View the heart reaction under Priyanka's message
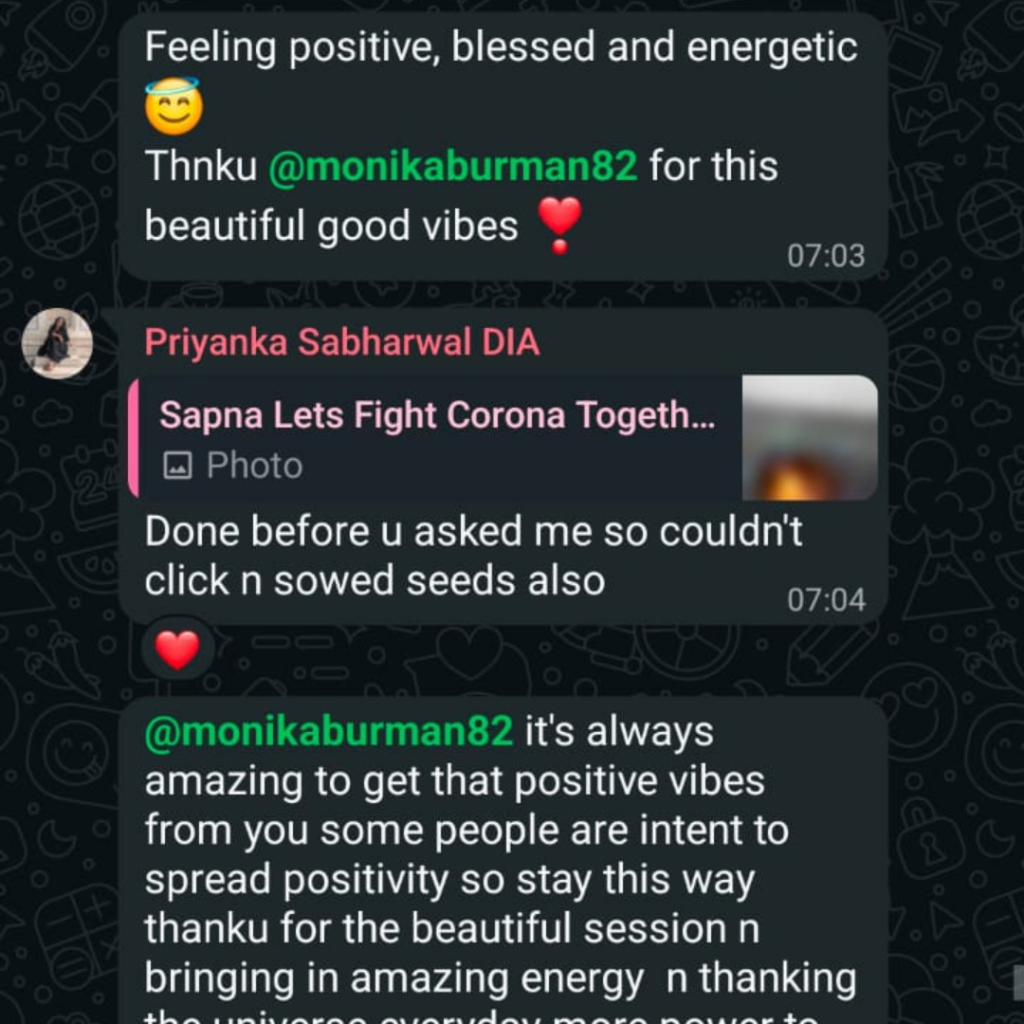1024x1024 pixels. click(178, 651)
